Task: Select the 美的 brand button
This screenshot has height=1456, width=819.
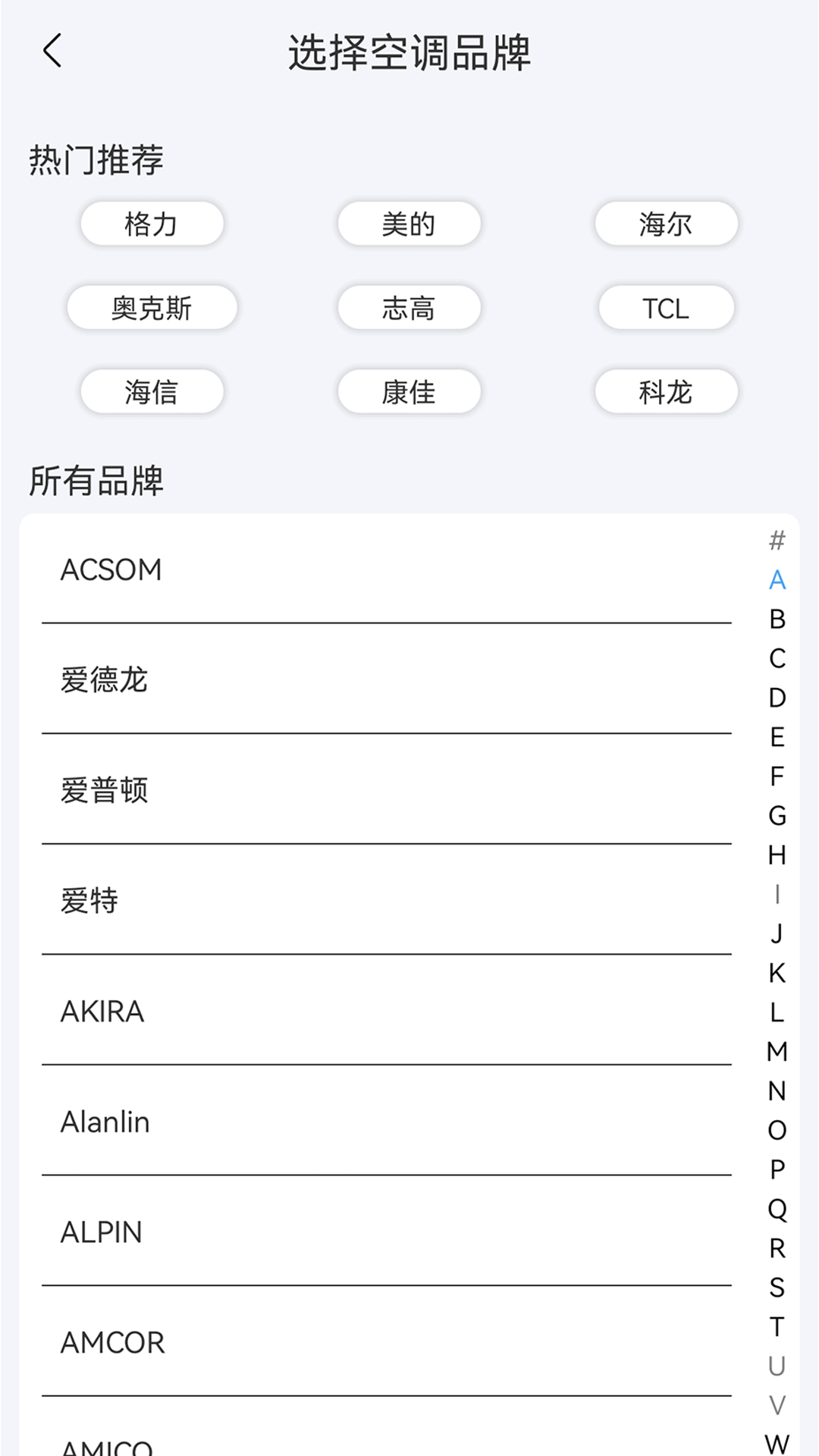Action: click(x=409, y=224)
